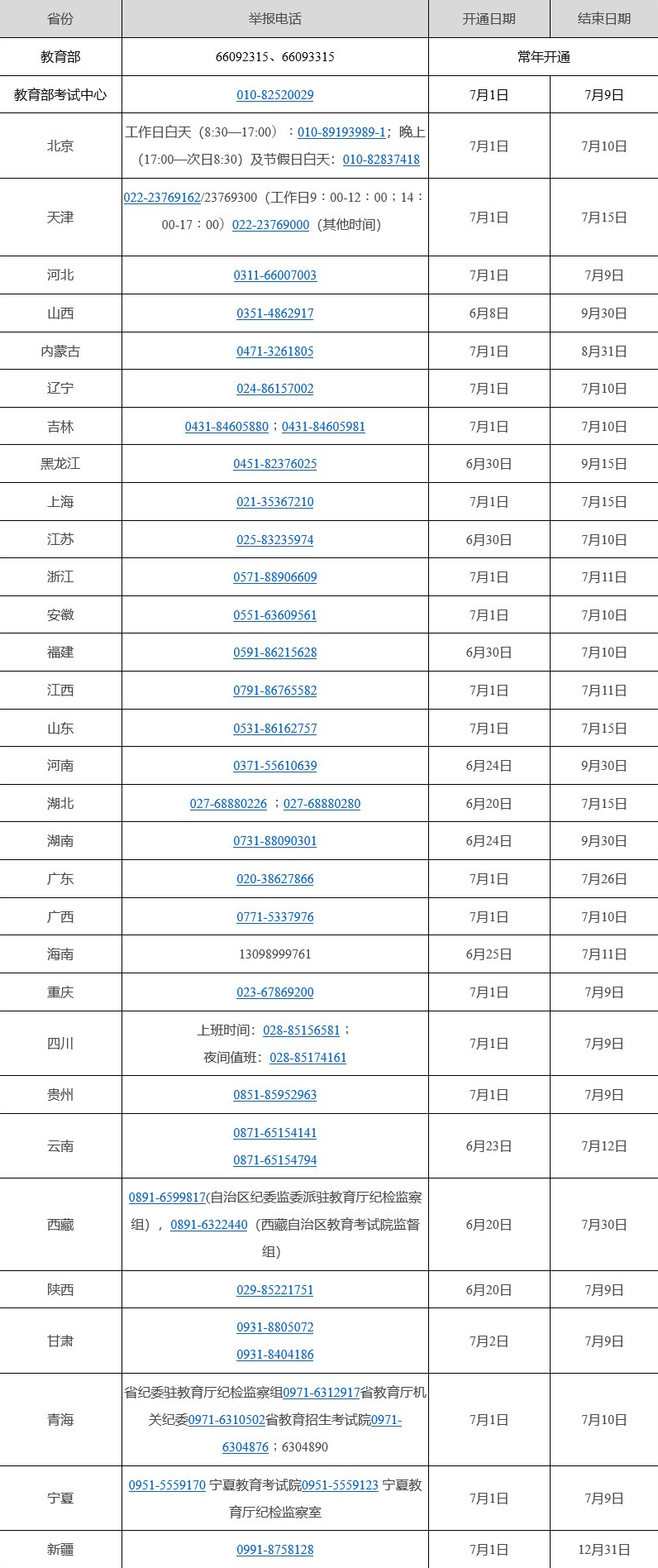Tap Shaanxi hotline 029-85221751
This screenshot has width=658, height=1568.
(274, 1290)
